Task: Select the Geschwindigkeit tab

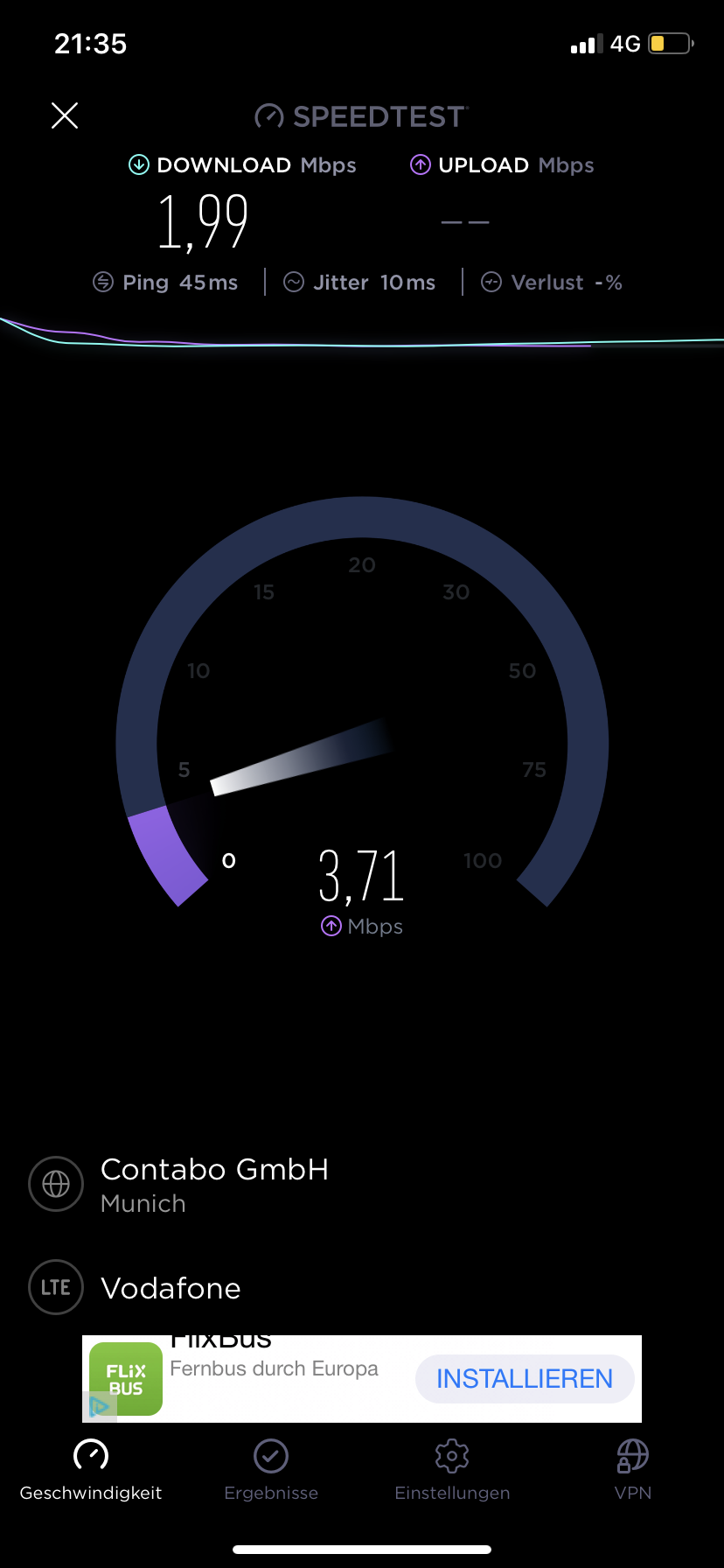Action: point(91,1468)
